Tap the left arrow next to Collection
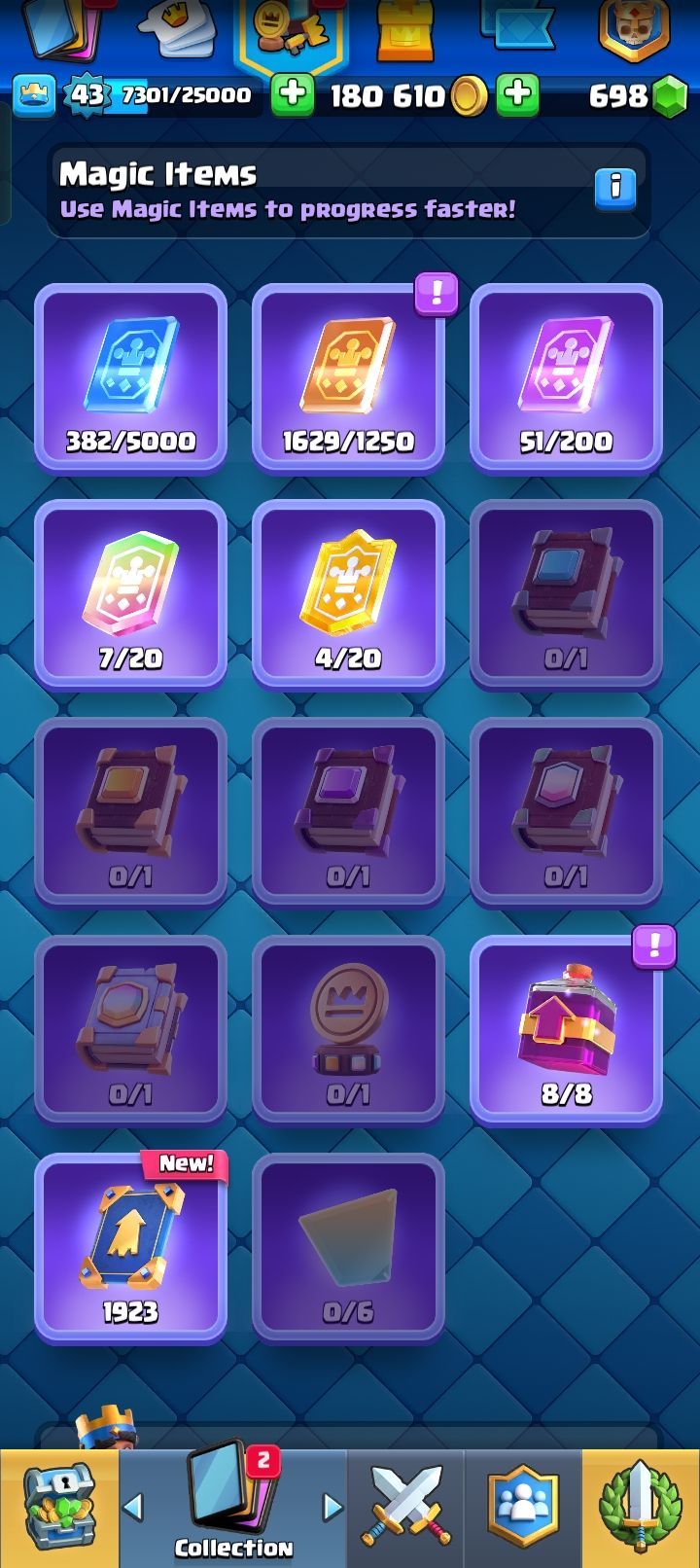The image size is (700, 1568). pos(133,1508)
